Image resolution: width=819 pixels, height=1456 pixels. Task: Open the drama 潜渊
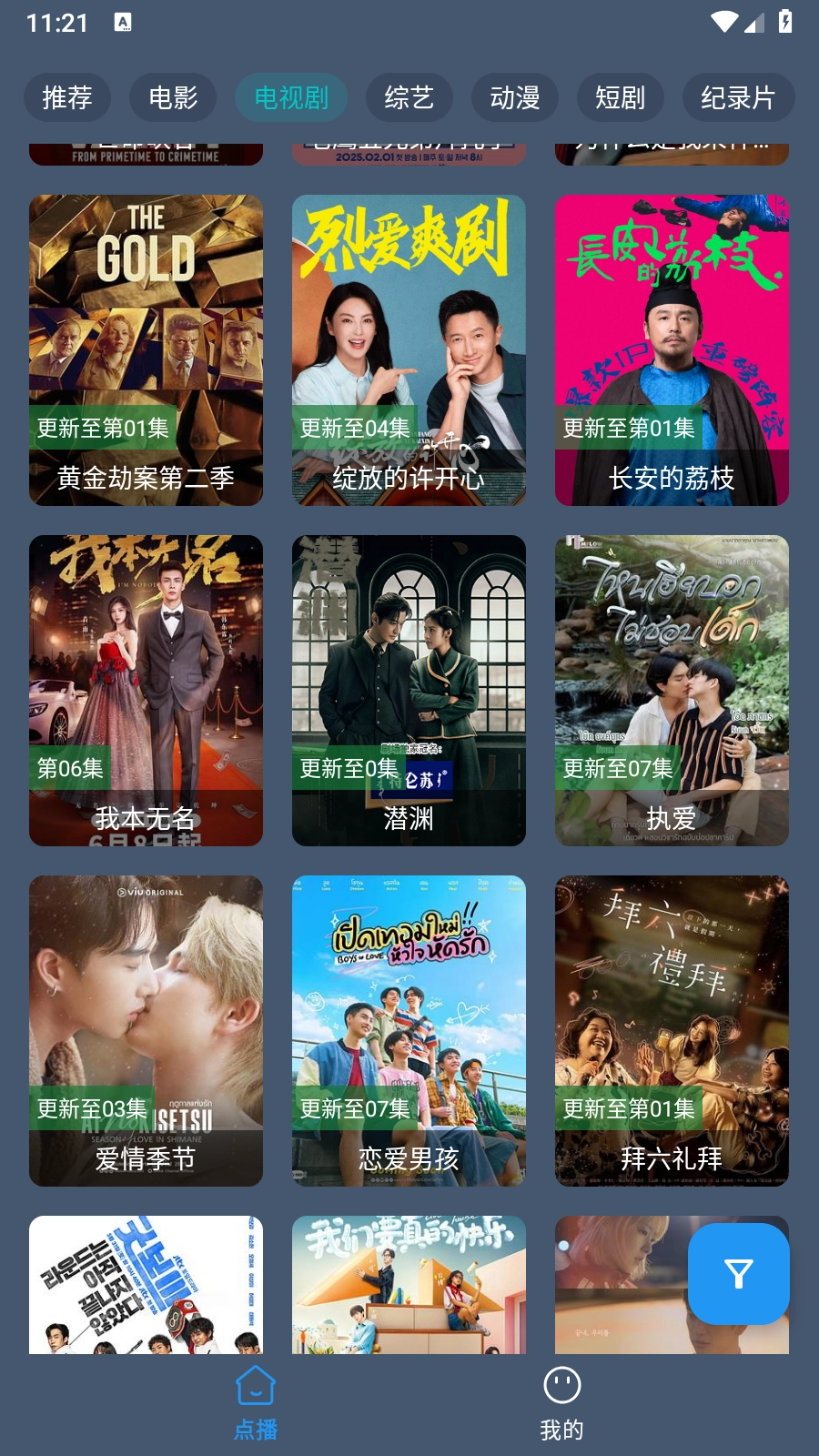click(x=409, y=691)
